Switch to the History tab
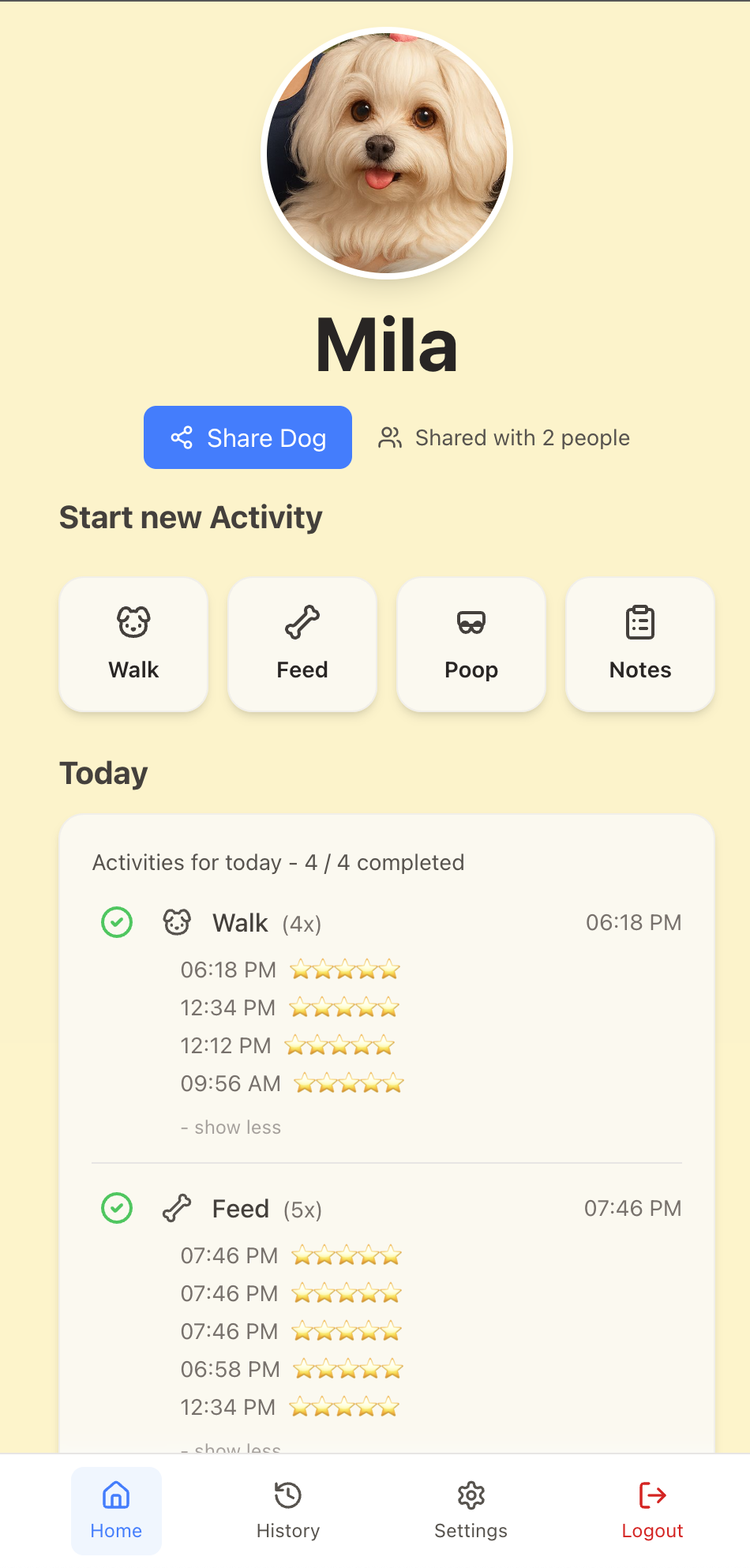This screenshot has width=750, height=1568. [x=287, y=1510]
